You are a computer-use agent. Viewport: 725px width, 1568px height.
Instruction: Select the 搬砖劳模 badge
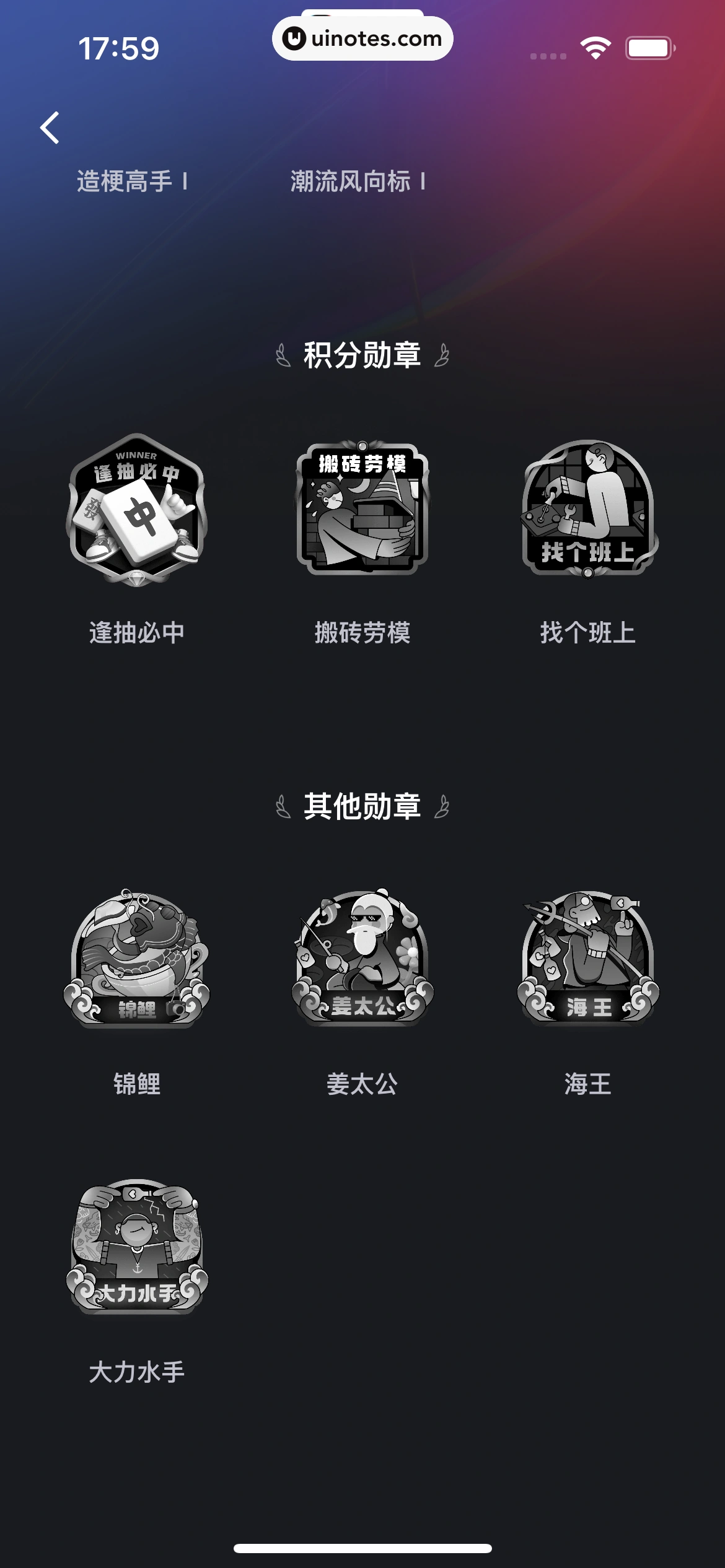pyautogui.click(x=362, y=509)
